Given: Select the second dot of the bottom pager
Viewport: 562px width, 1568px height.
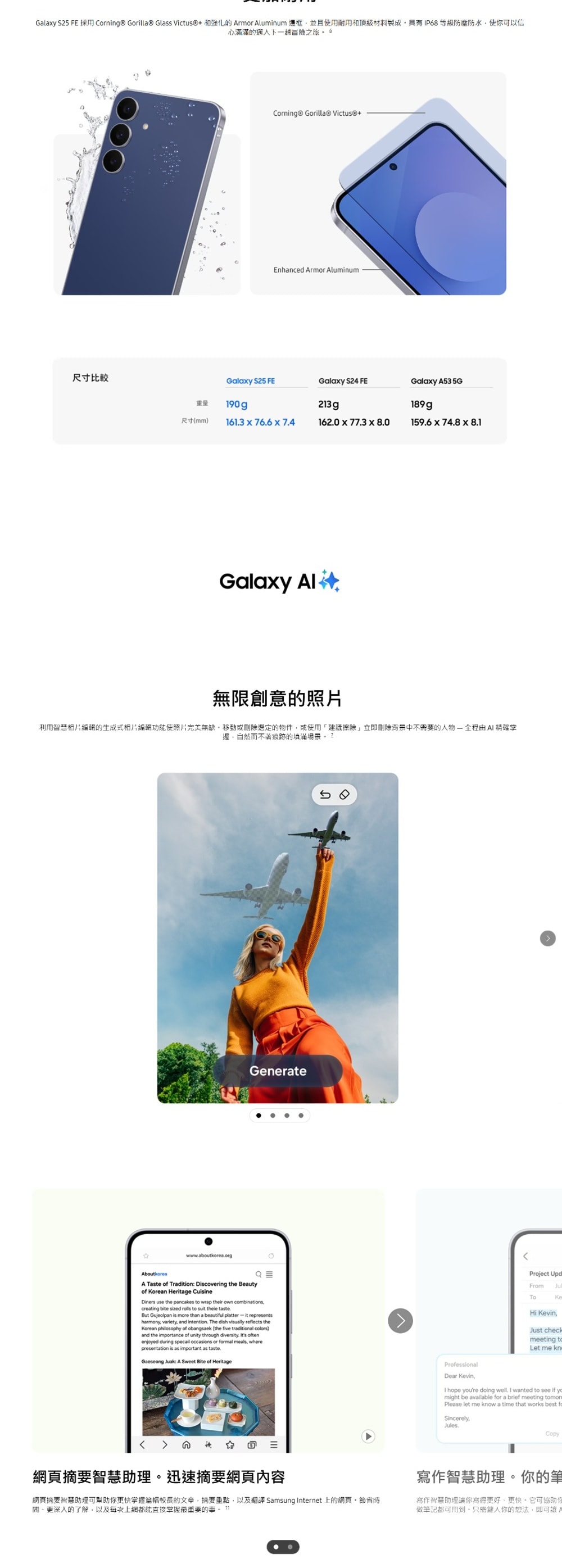Looking at the screenshot, I should [291, 1547].
